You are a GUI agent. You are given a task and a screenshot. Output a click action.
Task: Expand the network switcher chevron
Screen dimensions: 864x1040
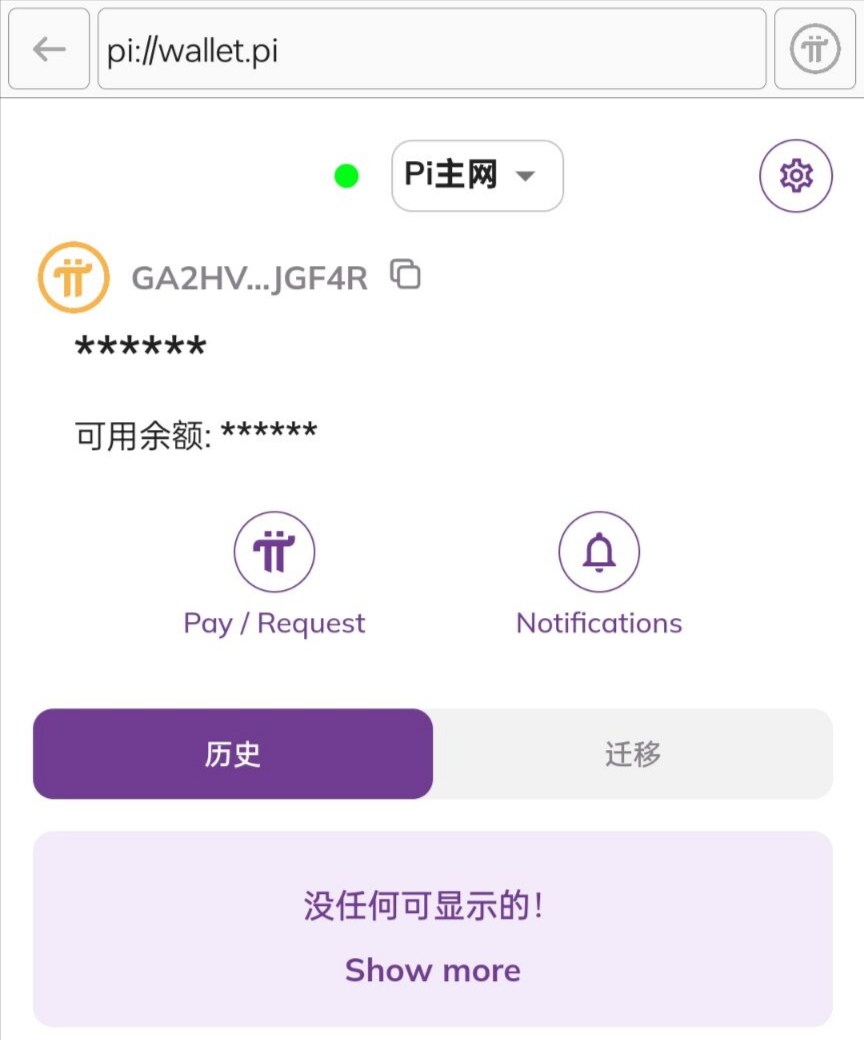(x=525, y=176)
